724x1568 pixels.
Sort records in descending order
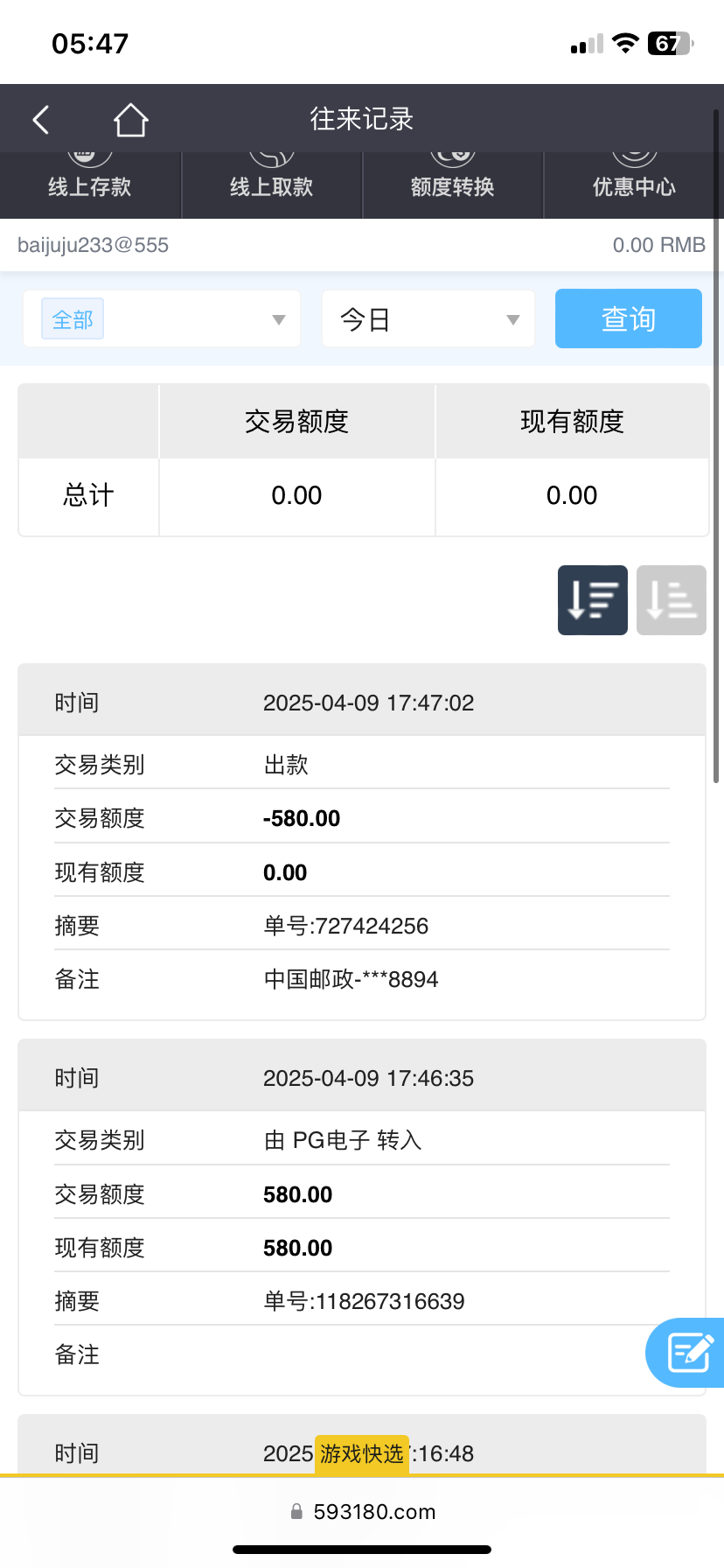coord(593,600)
